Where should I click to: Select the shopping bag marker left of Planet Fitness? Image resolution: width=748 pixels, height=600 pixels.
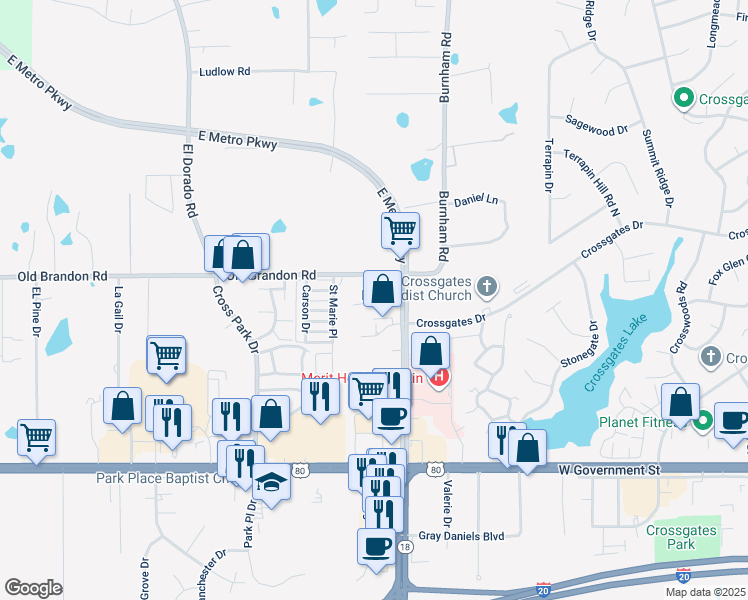pyautogui.click(x=681, y=403)
